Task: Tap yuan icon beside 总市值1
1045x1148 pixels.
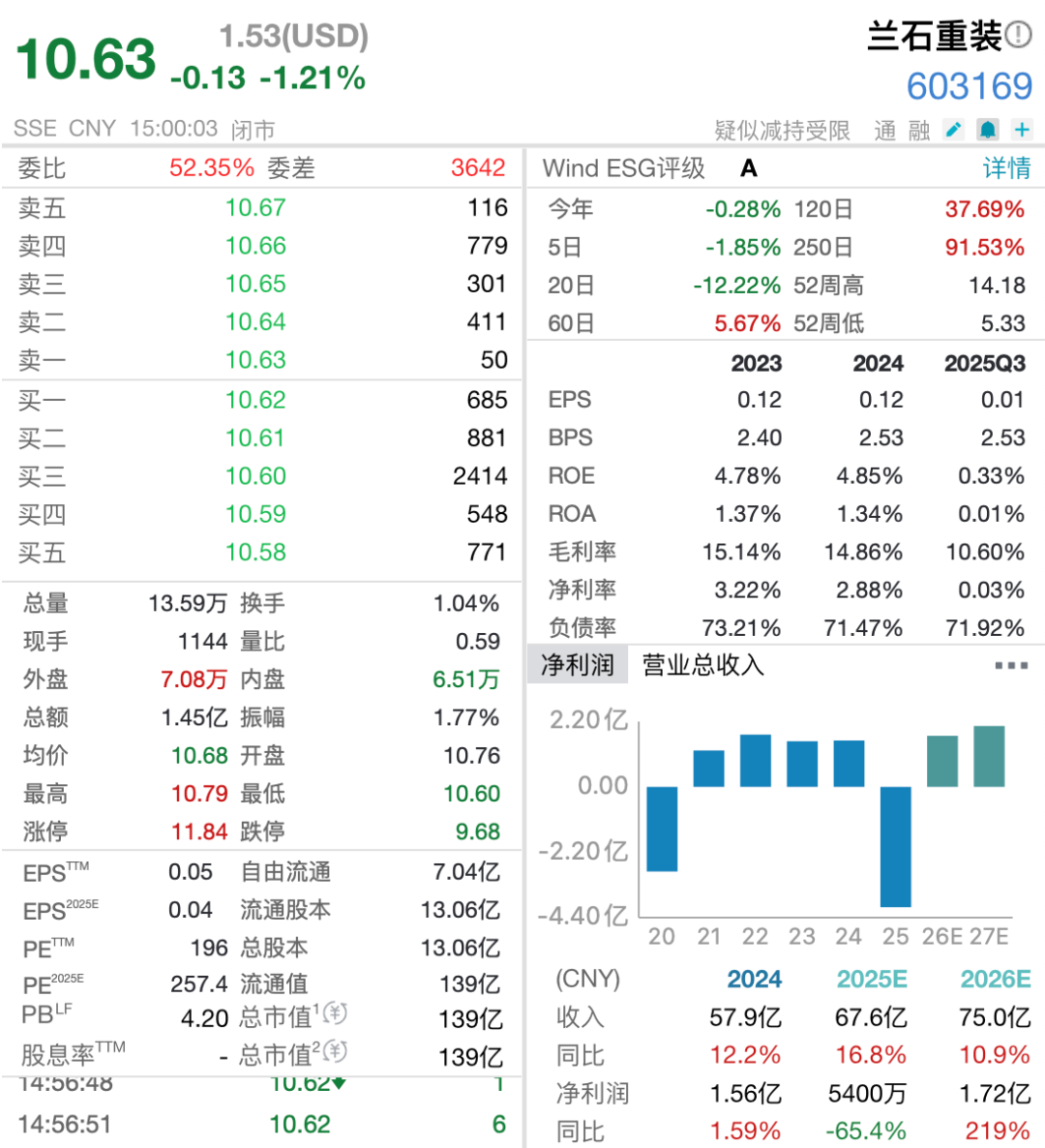Action: (x=335, y=1013)
